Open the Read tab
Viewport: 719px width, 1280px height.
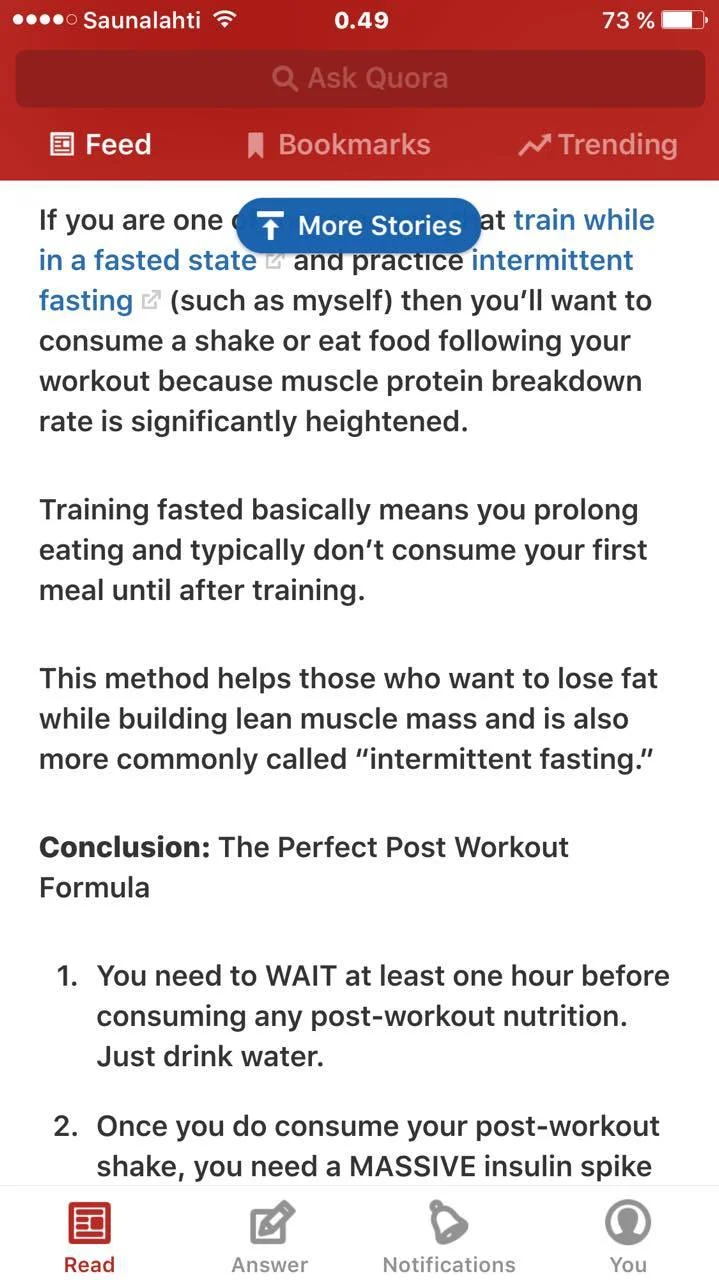89,1237
